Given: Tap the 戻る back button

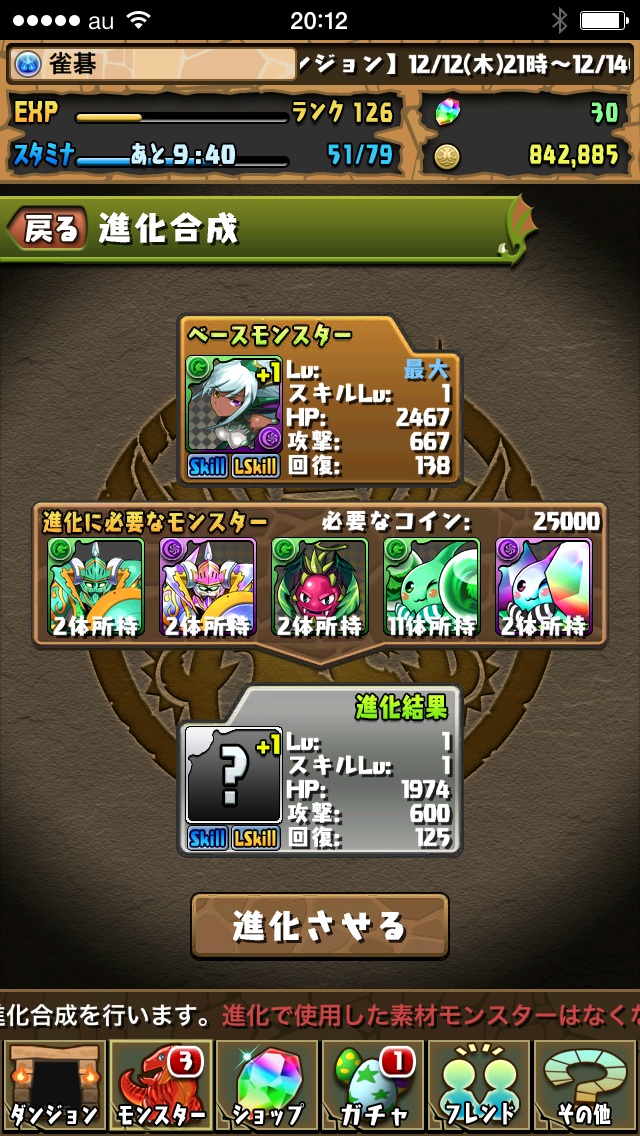Looking at the screenshot, I should pos(48,229).
